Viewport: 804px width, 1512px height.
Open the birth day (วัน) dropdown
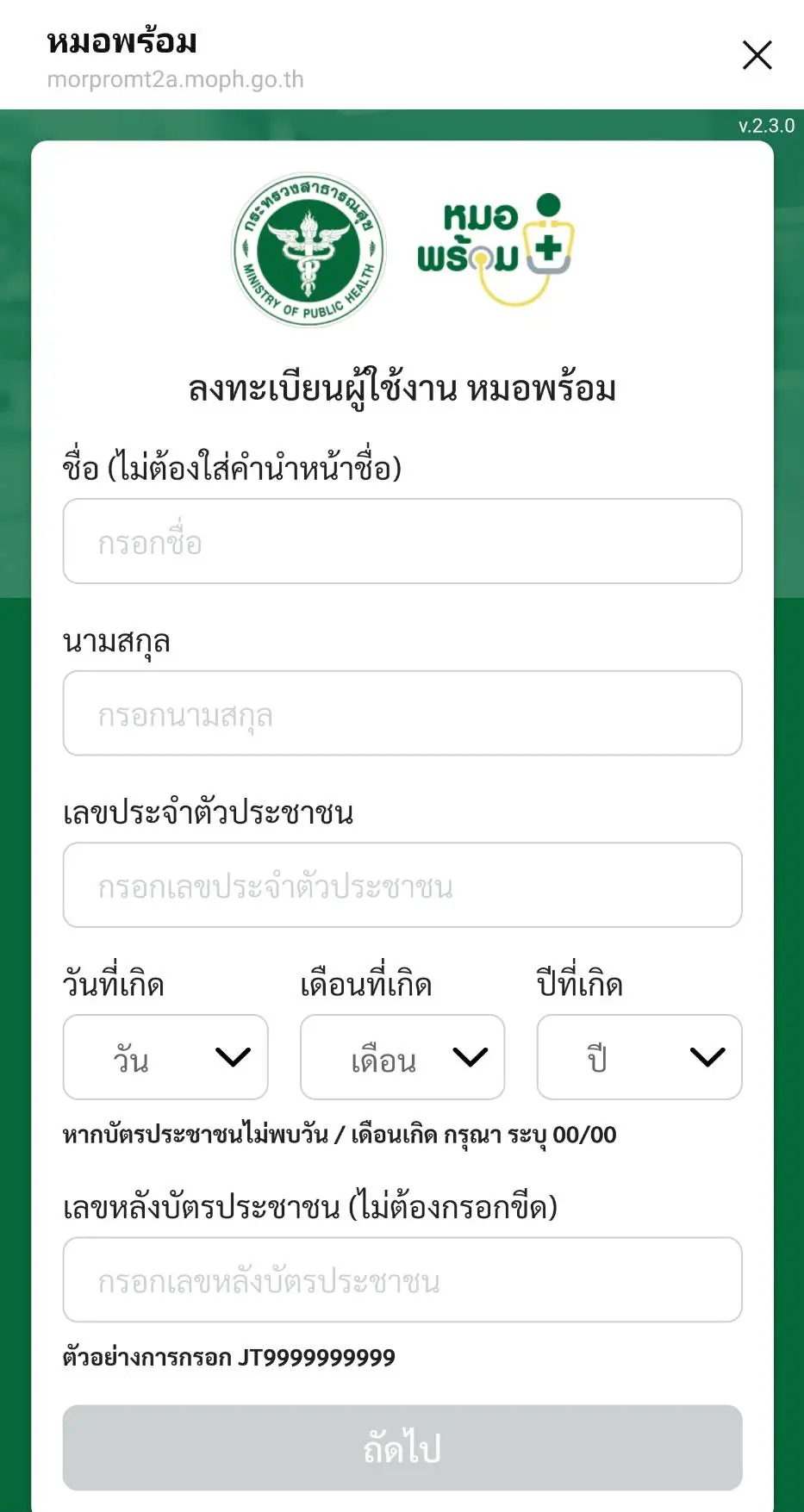coord(165,1057)
